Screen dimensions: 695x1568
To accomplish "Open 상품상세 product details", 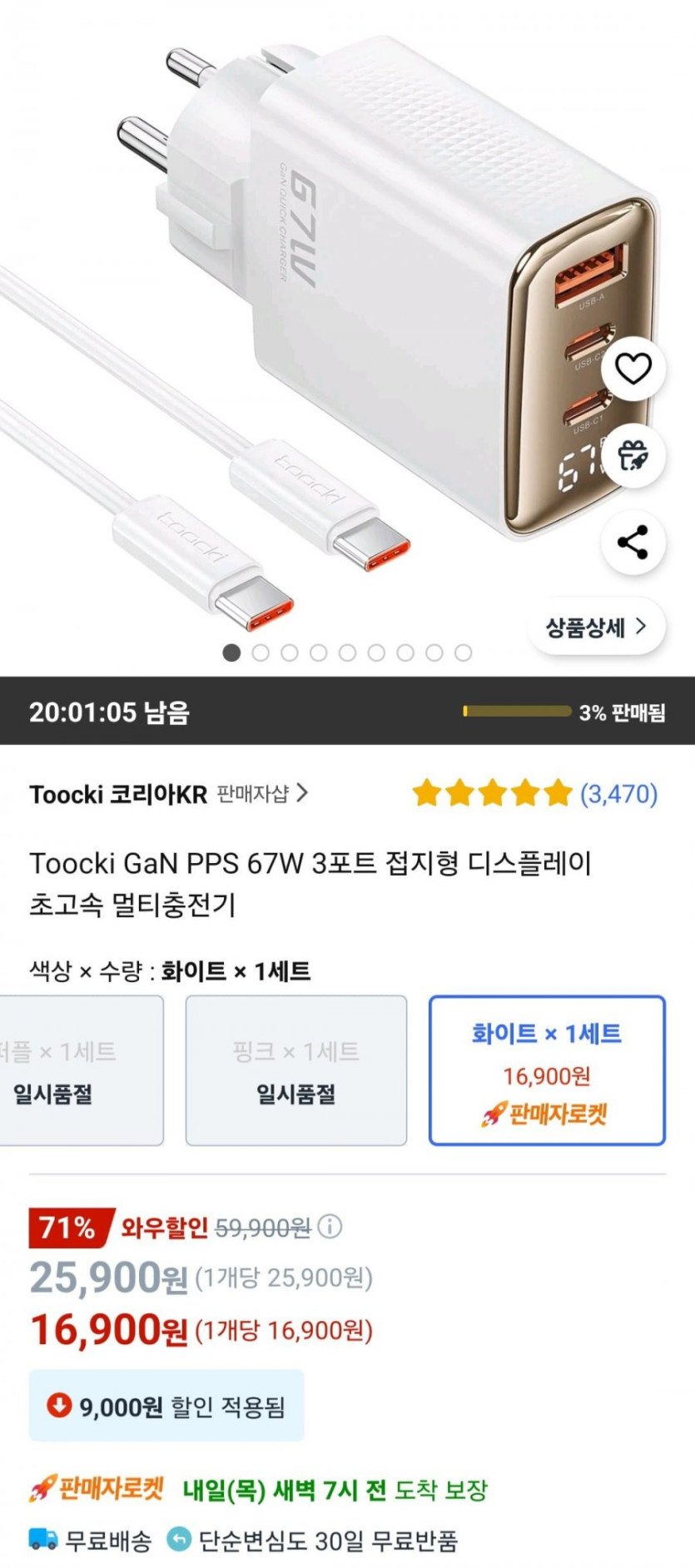I will click(596, 627).
